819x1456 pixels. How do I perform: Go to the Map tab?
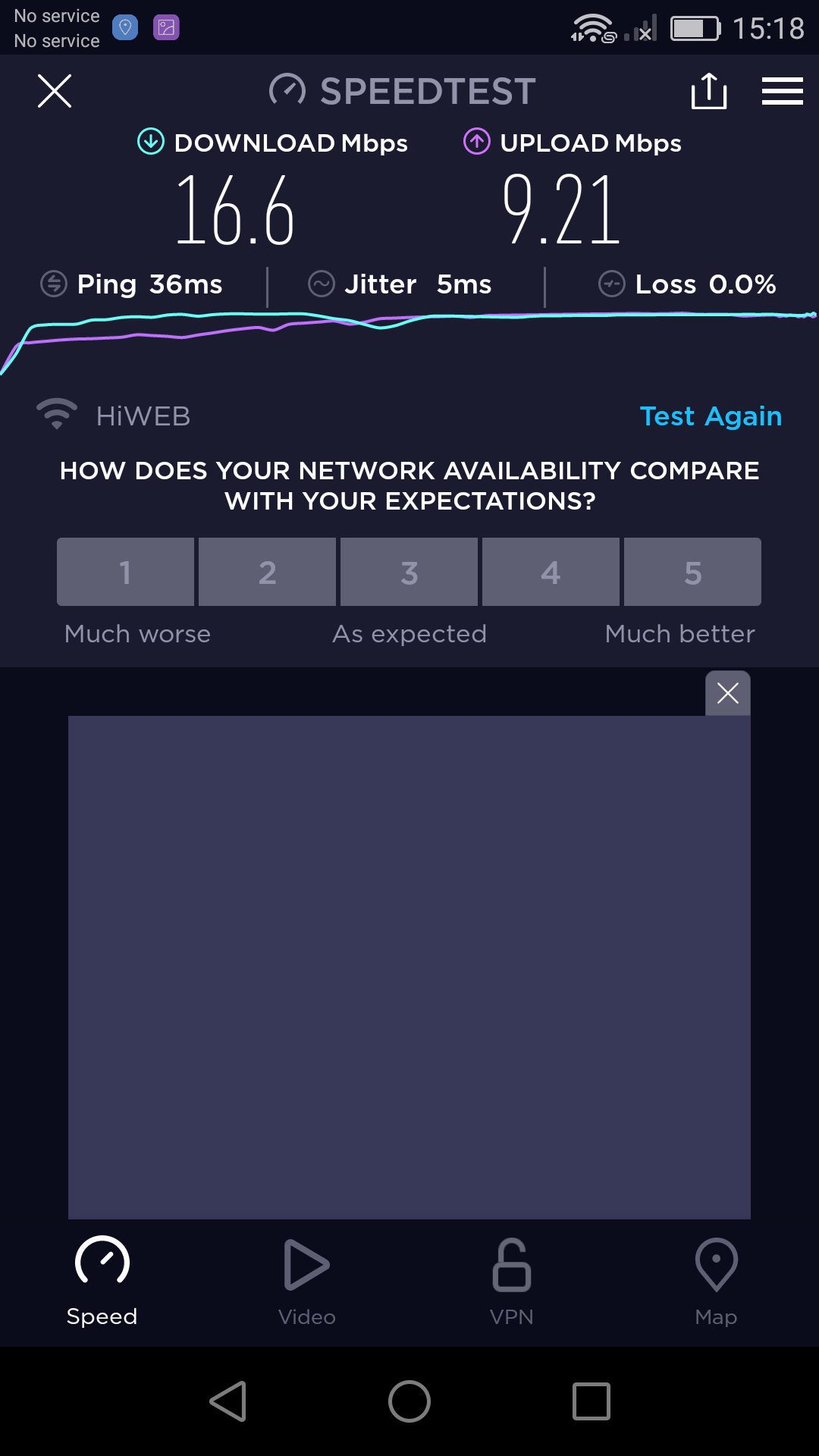pyautogui.click(x=716, y=1282)
